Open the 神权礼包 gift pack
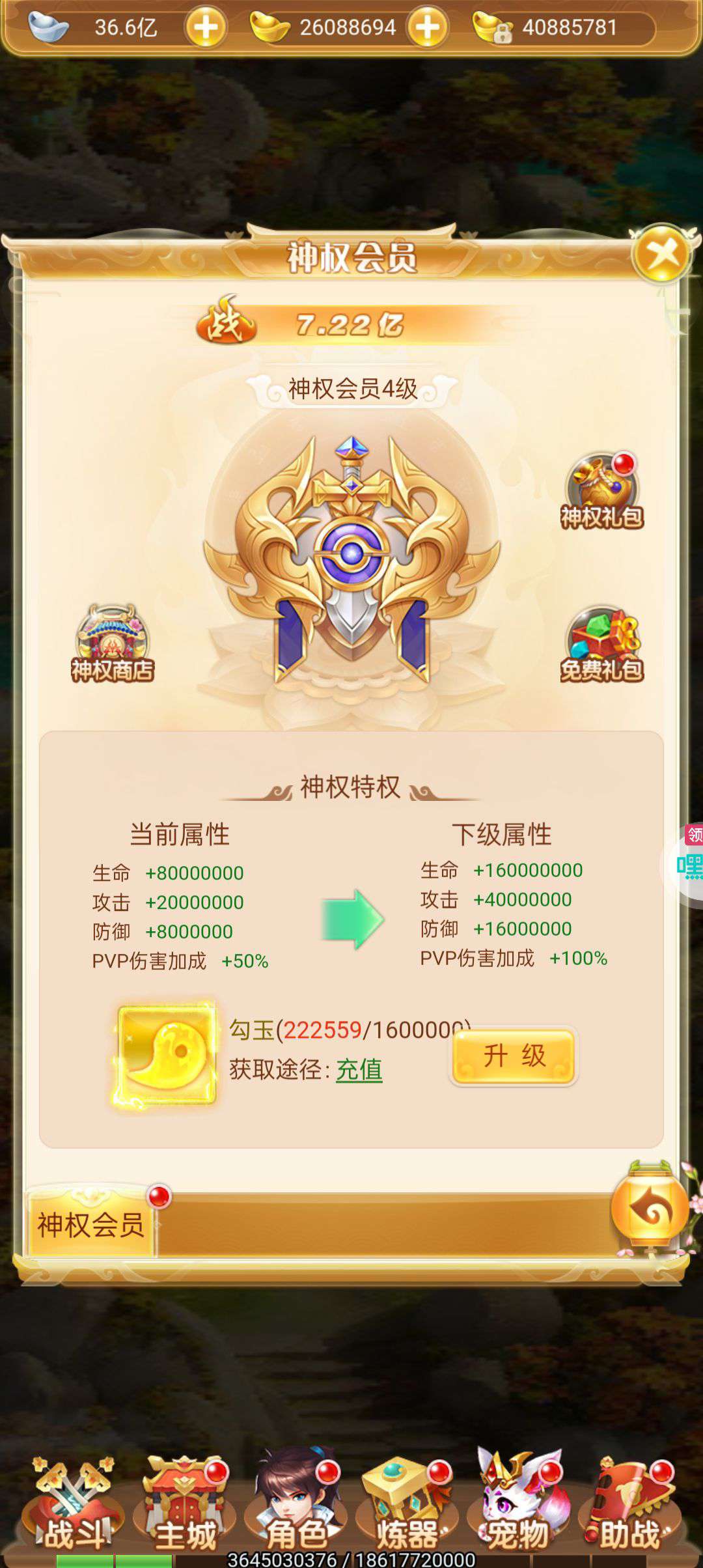The width and height of the screenshot is (703, 1568). tap(602, 491)
